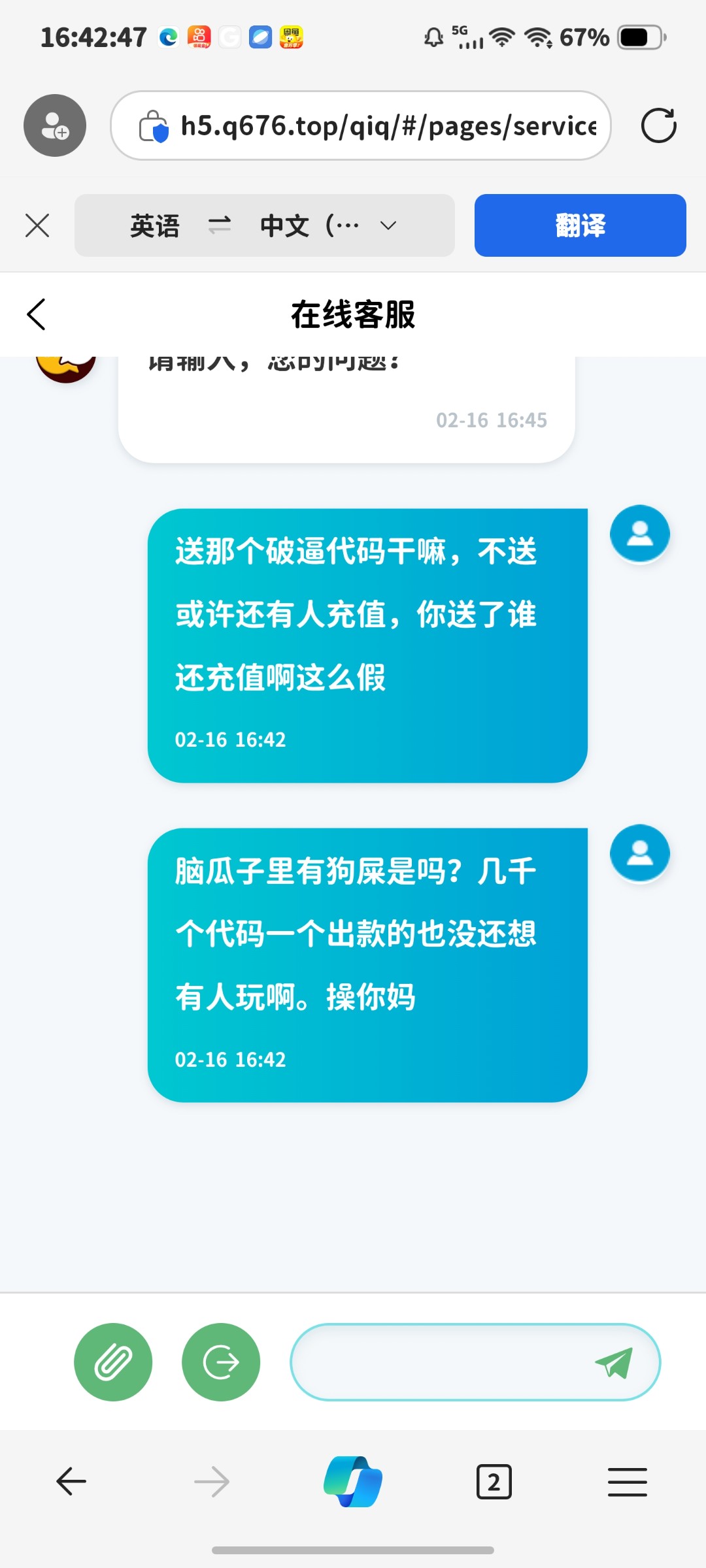
Task: Go back from 在线客服 chat page
Action: 37,314
